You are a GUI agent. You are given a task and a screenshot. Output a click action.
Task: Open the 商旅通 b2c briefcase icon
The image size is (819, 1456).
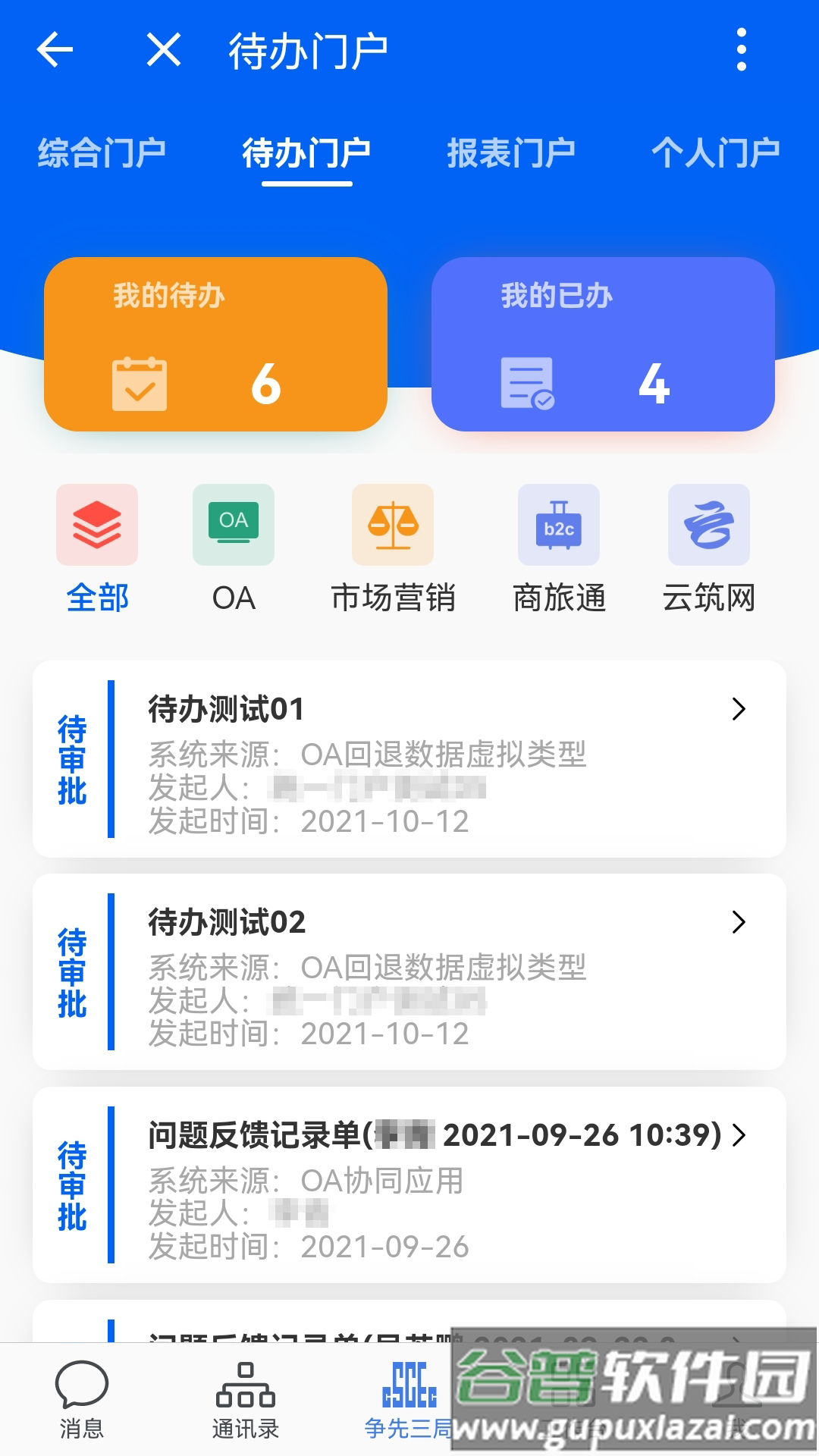(x=558, y=525)
